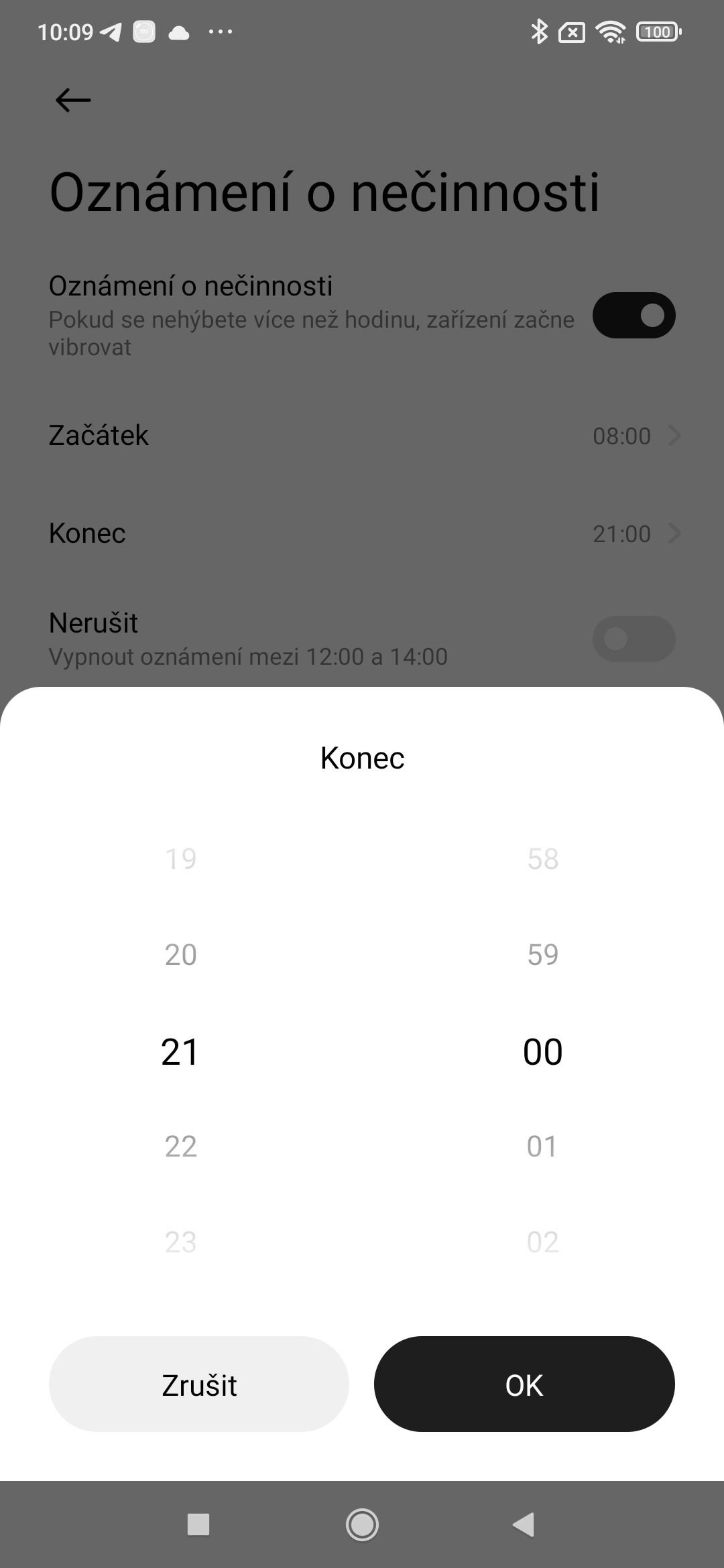The height and width of the screenshot is (1568, 724).
Task: Choose minute 59 in the picker
Action: pyautogui.click(x=543, y=954)
